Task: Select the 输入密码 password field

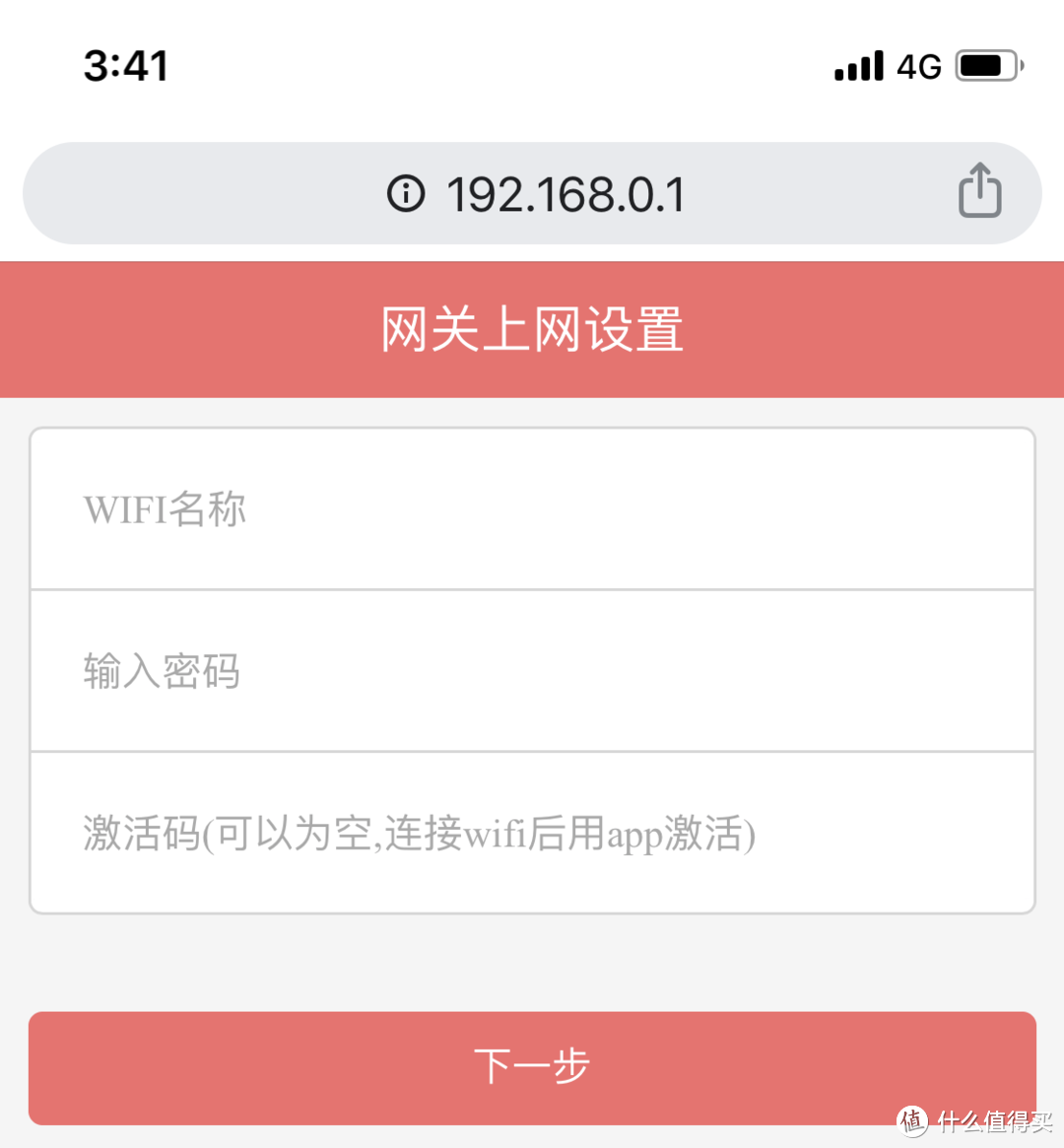Action: [x=532, y=671]
